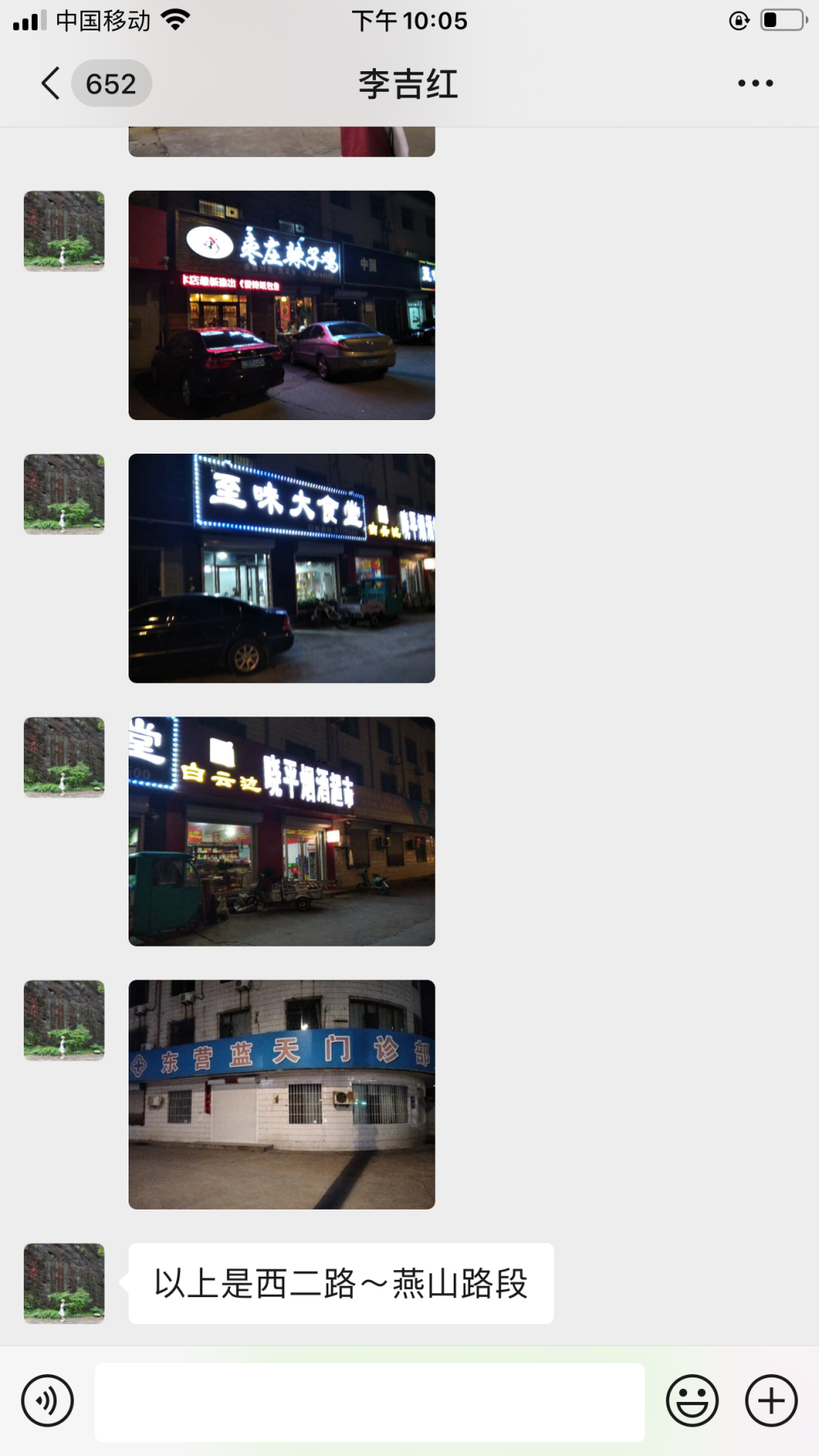This screenshot has height=1456, width=819.
Task: Switch to voice message input
Action: [x=48, y=1401]
